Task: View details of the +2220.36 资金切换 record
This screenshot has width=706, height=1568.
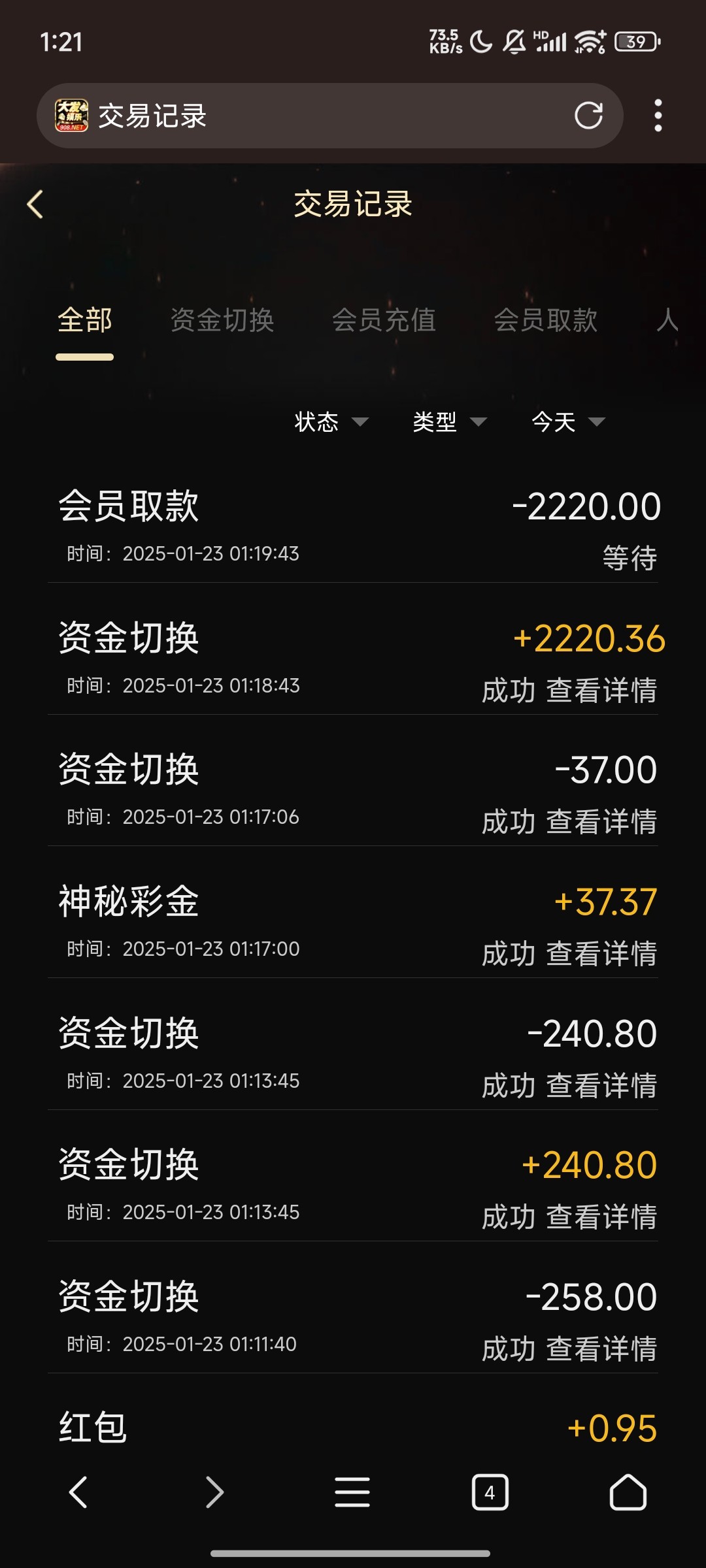Action: coord(601,691)
